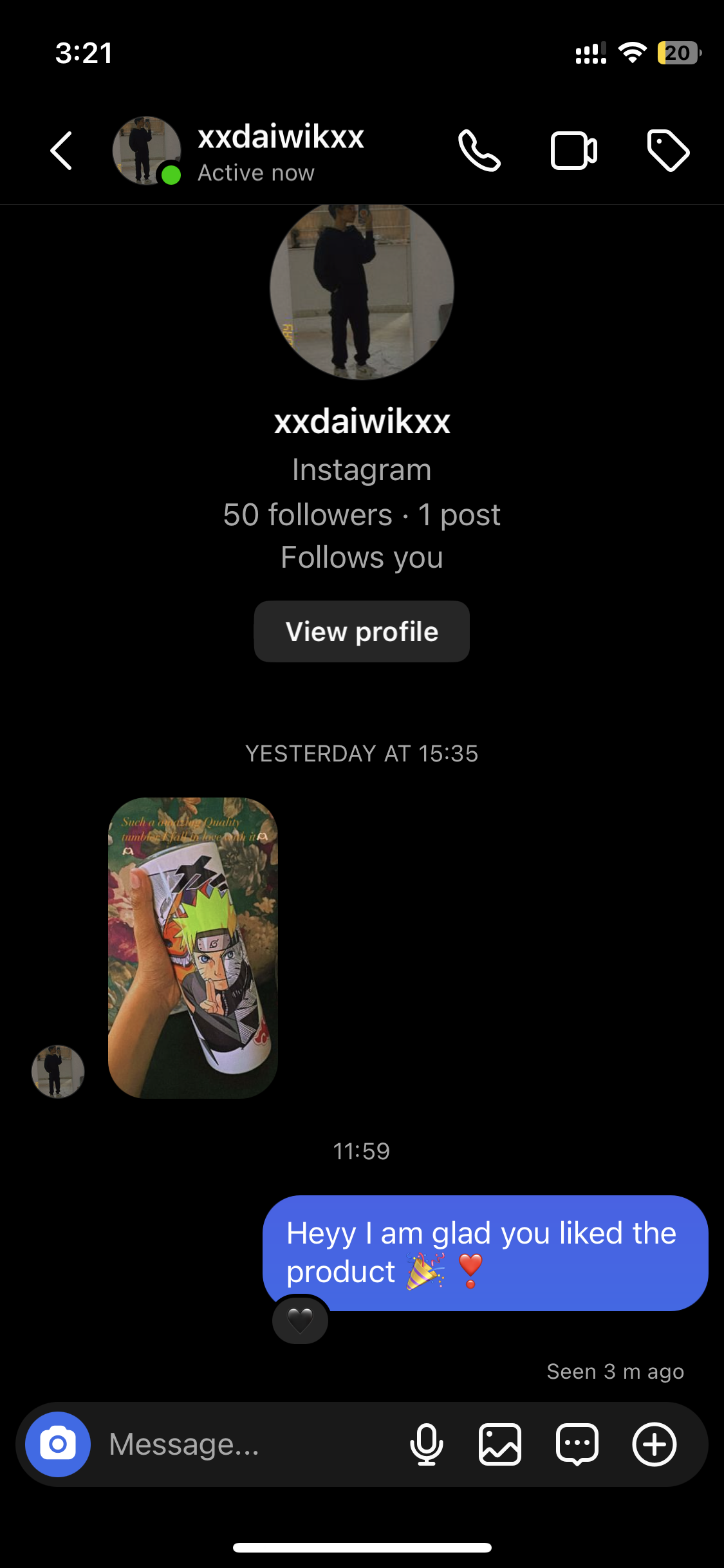This screenshot has height=1568, width=724.
Task: Focus the Message text field
Action: (x=251, y=1444)
